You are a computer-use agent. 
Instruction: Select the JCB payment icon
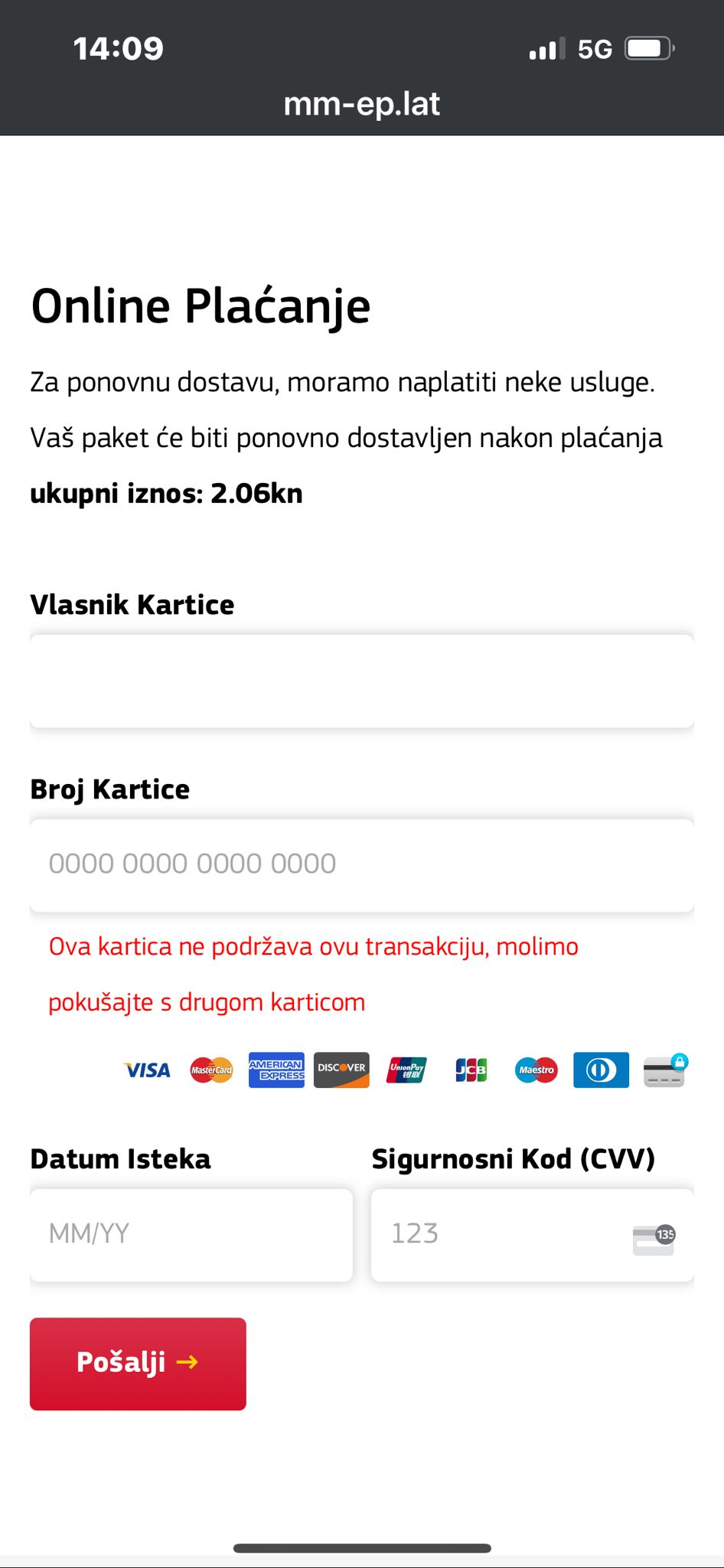471,1070
